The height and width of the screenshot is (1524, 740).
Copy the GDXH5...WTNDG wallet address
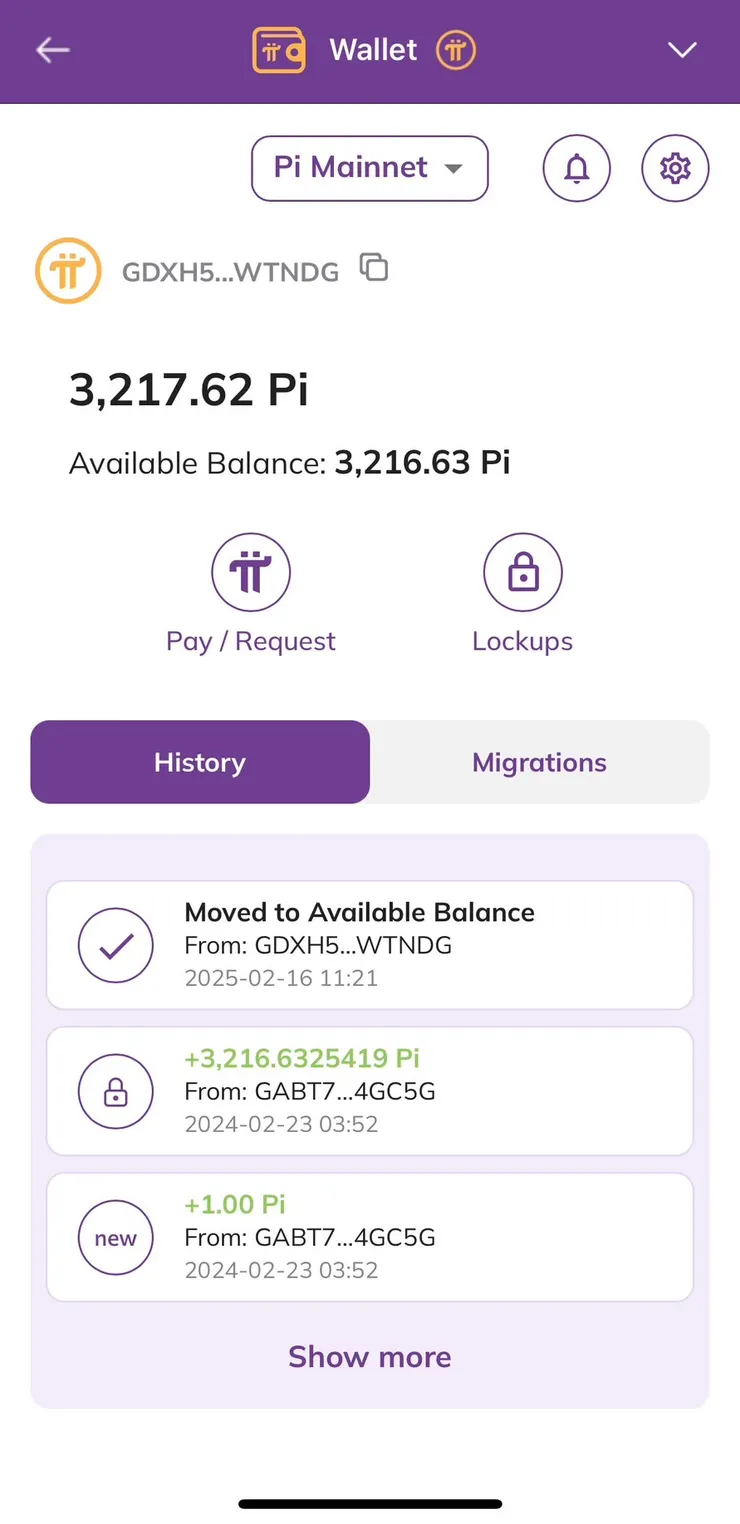coord(374,268)
